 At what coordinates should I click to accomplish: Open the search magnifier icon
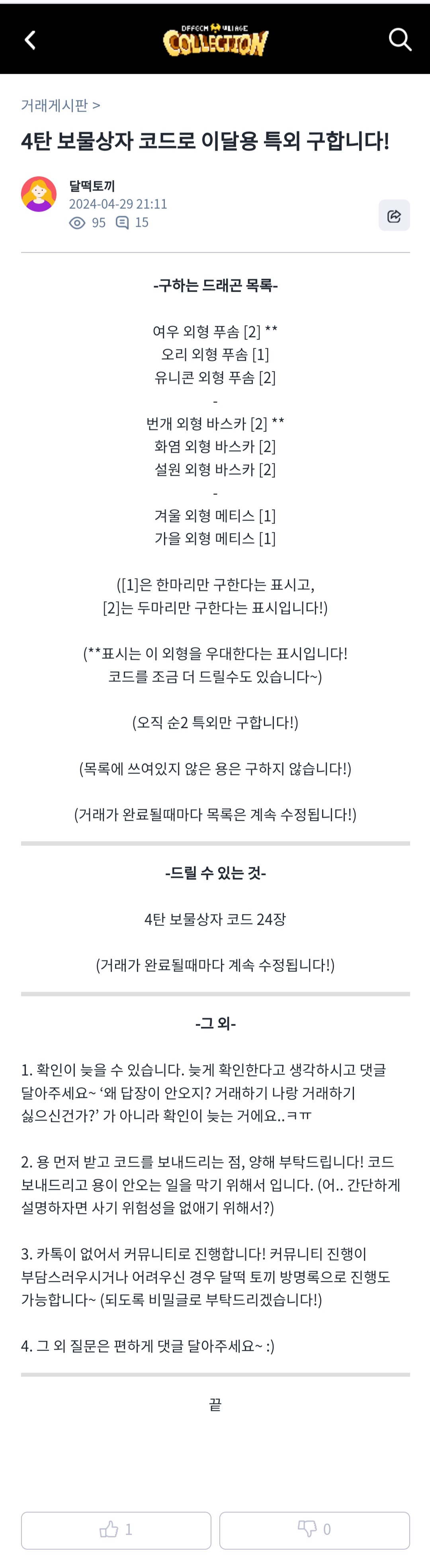pyautogui.click(x=400, y=39)
